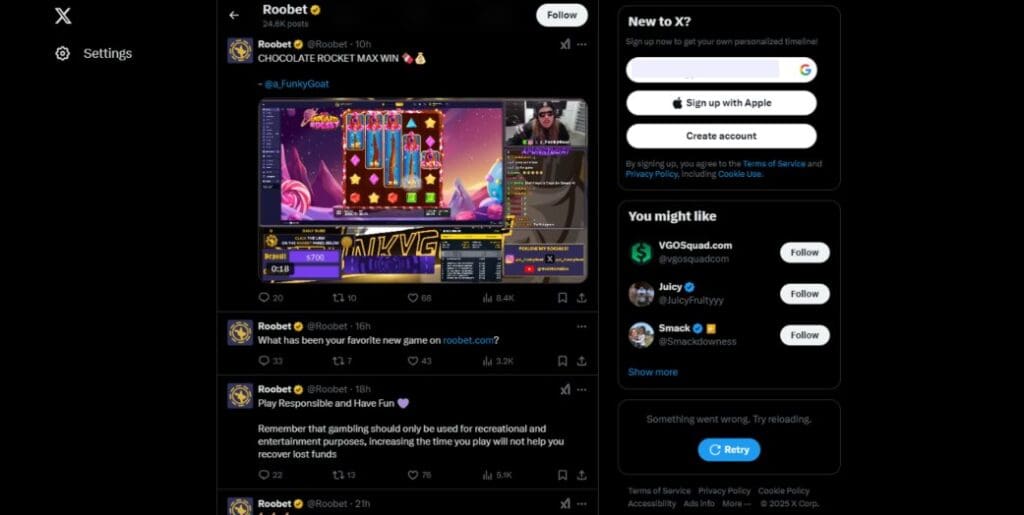Follow Juicy from suggestions

(x=804, y=294)
